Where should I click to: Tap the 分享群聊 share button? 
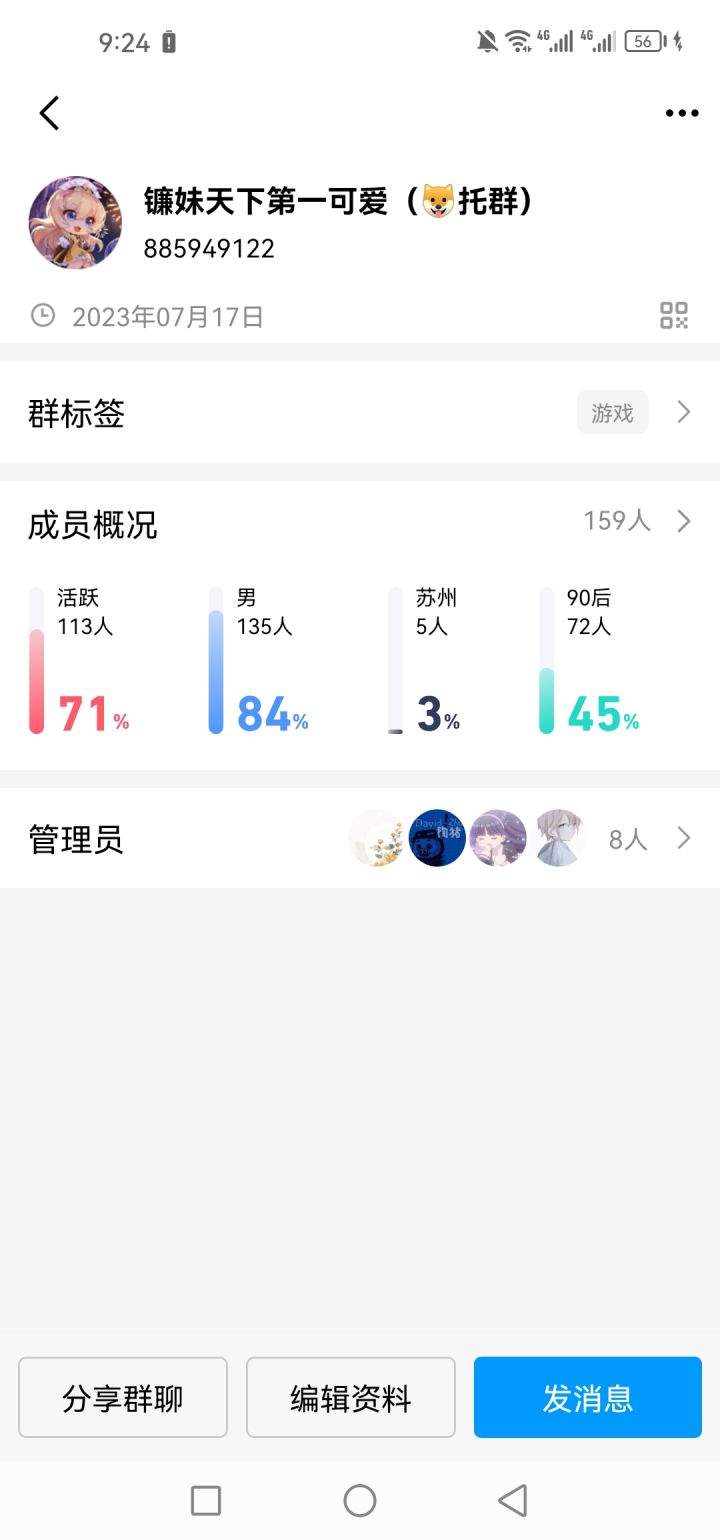[x=122, y=1397]
